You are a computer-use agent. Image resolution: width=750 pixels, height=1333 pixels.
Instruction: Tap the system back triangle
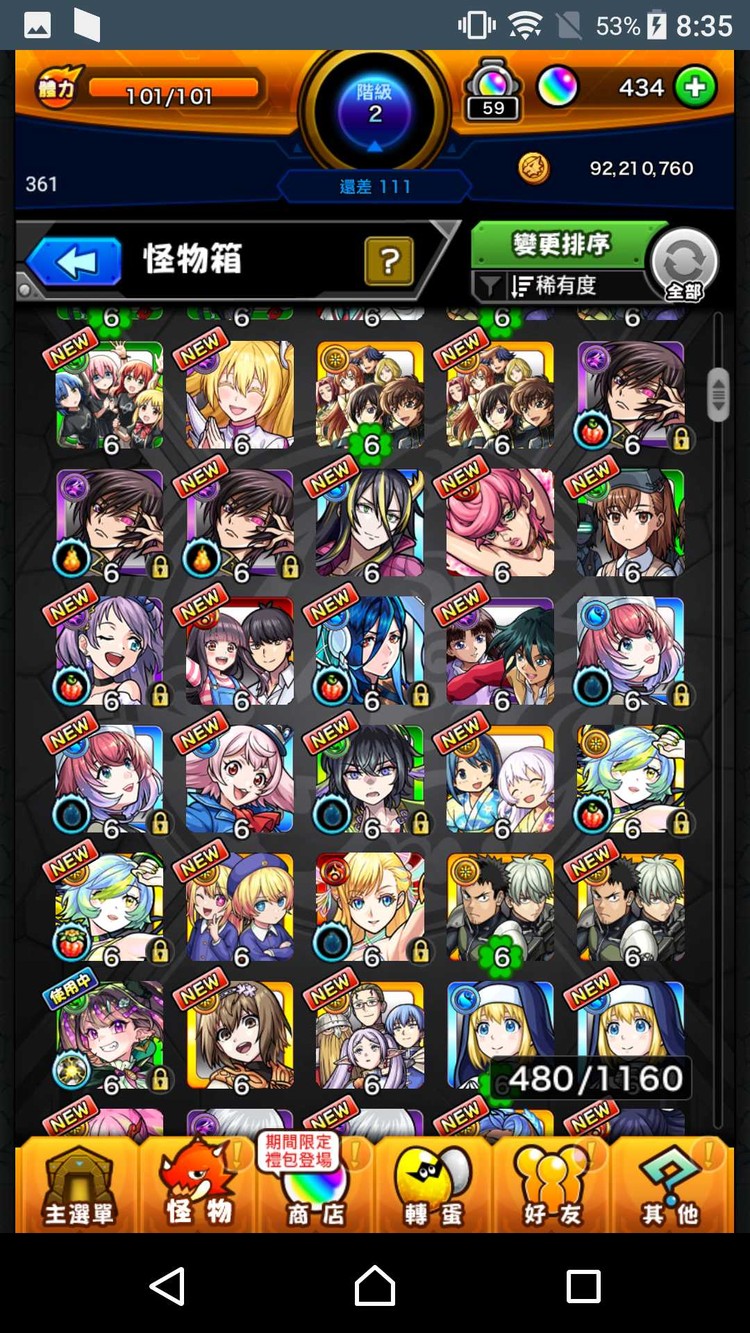click(167, 1285)
